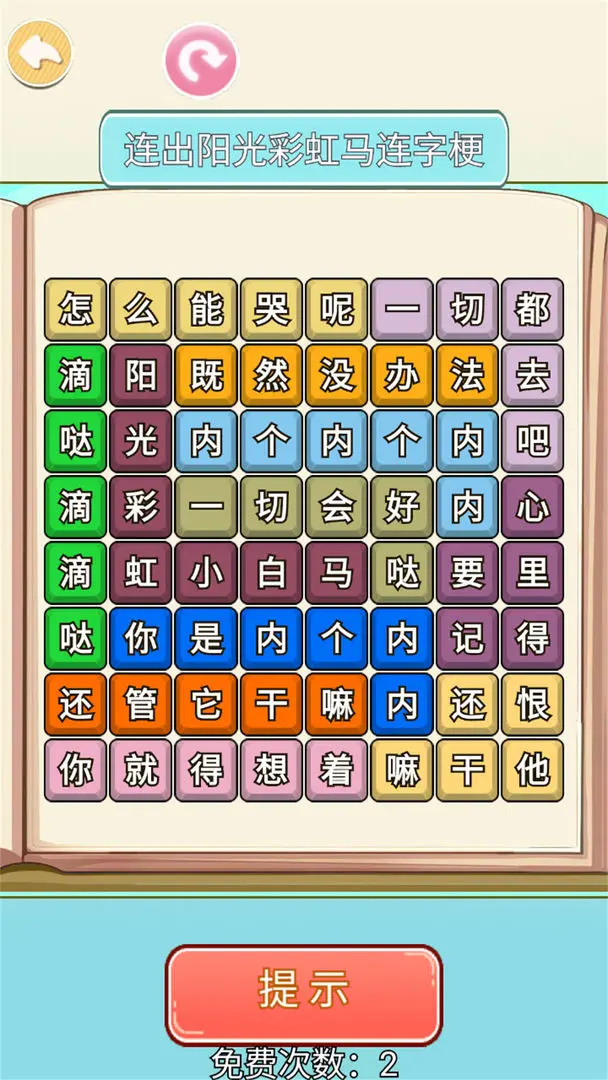Select the 虹 tile
This screenshot has width=608, height=1080.
pyautogui.click(x=141, y=573)
